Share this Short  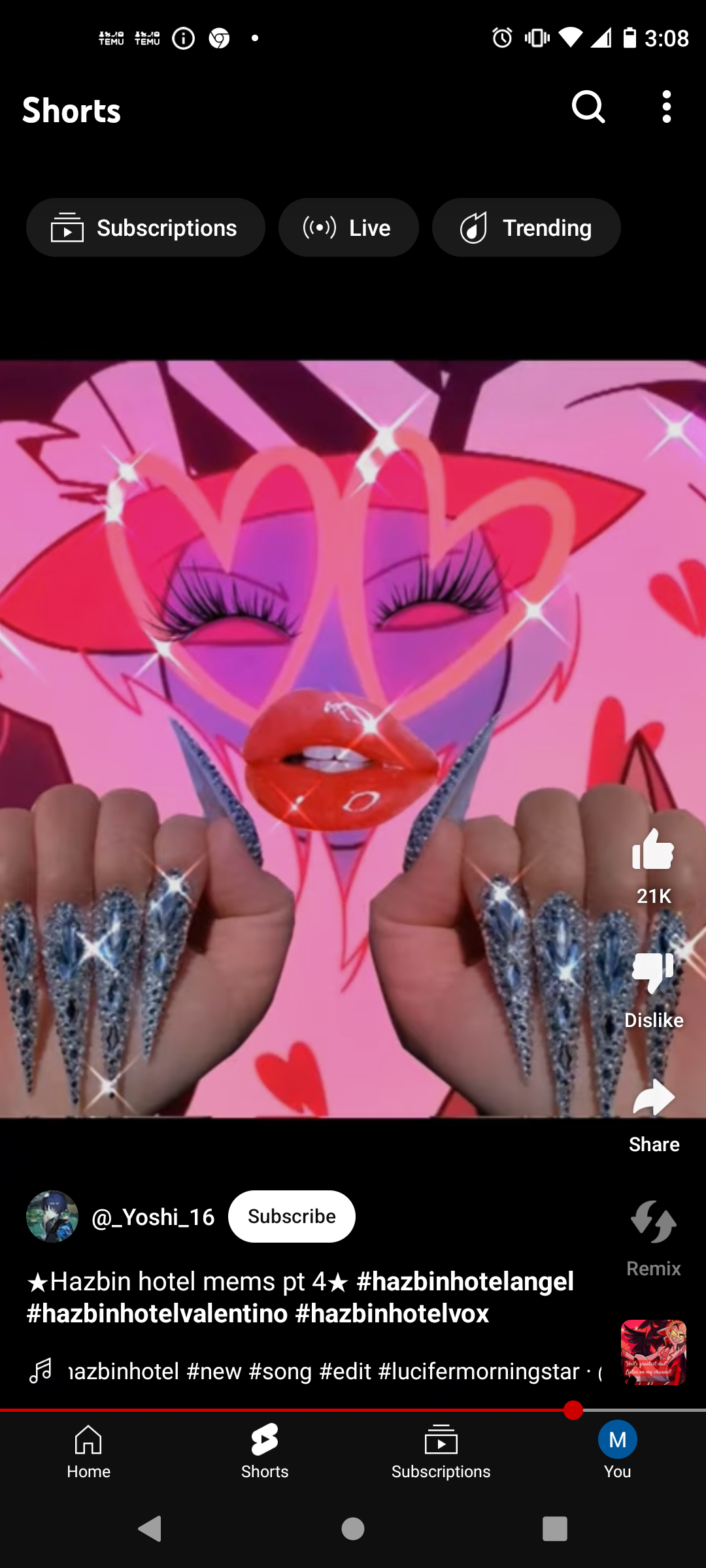653,1098
